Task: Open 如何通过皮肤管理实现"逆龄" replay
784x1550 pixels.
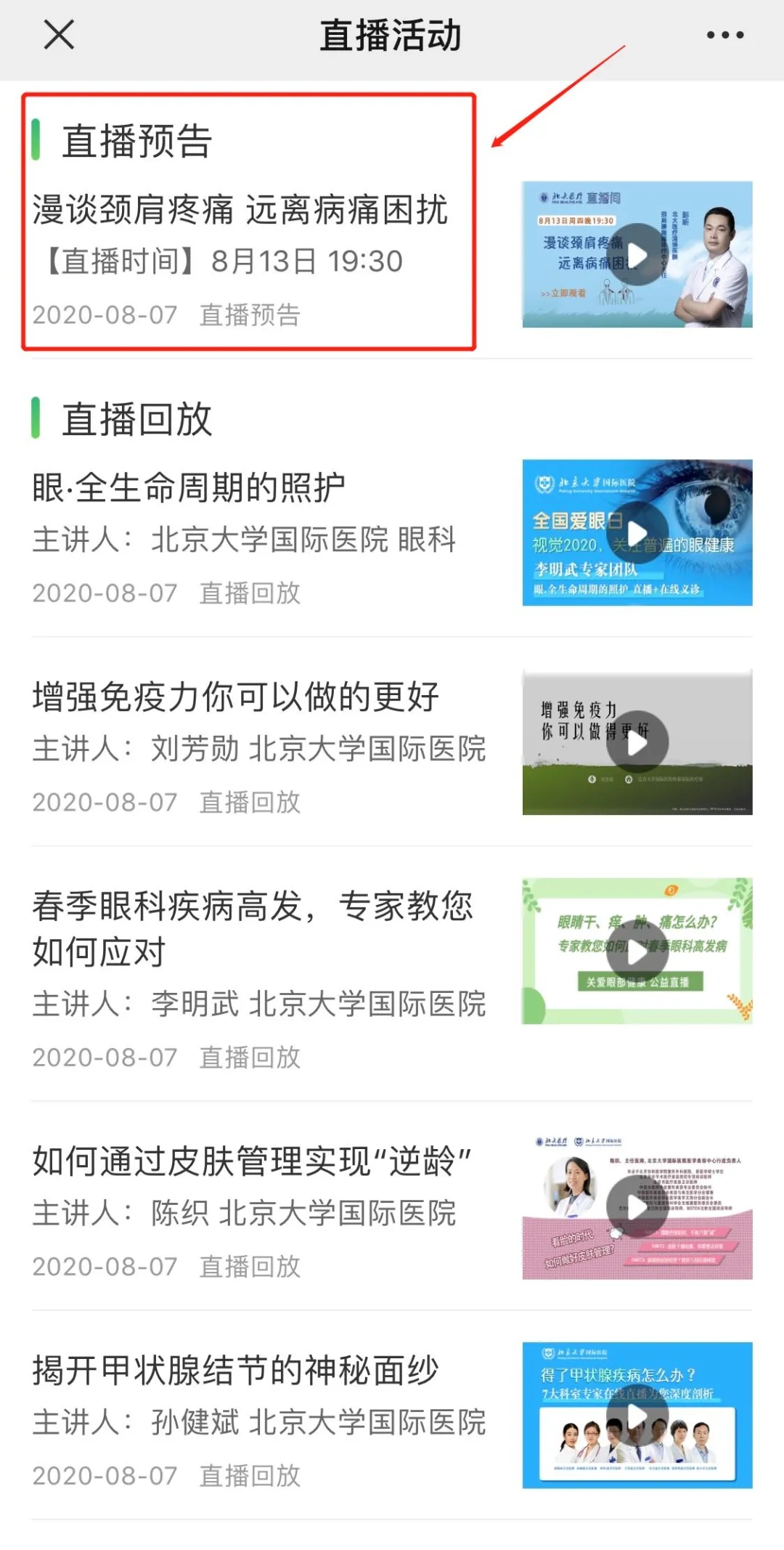Action: pos(252,1161)
